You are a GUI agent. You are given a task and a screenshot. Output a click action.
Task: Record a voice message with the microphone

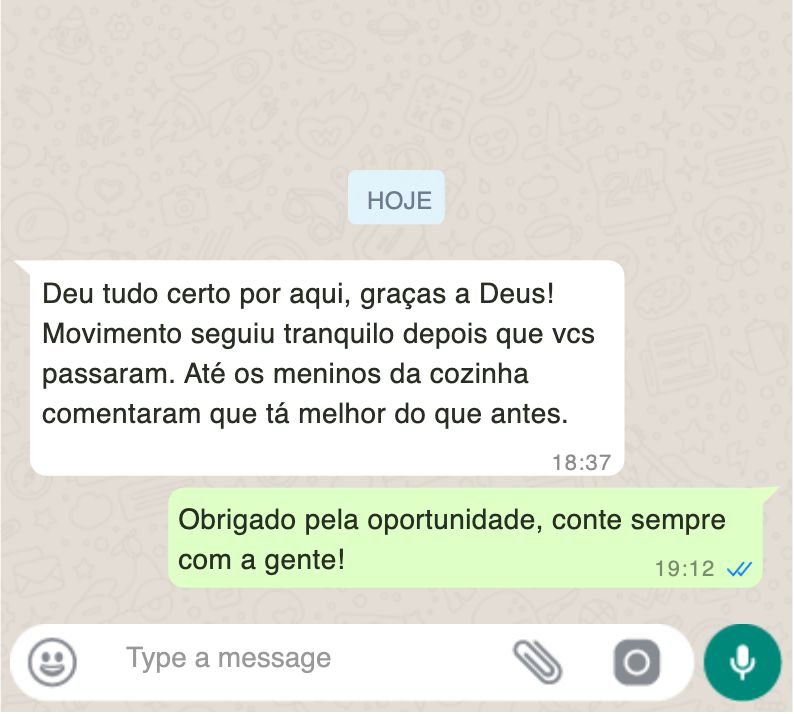click(742, 662)
